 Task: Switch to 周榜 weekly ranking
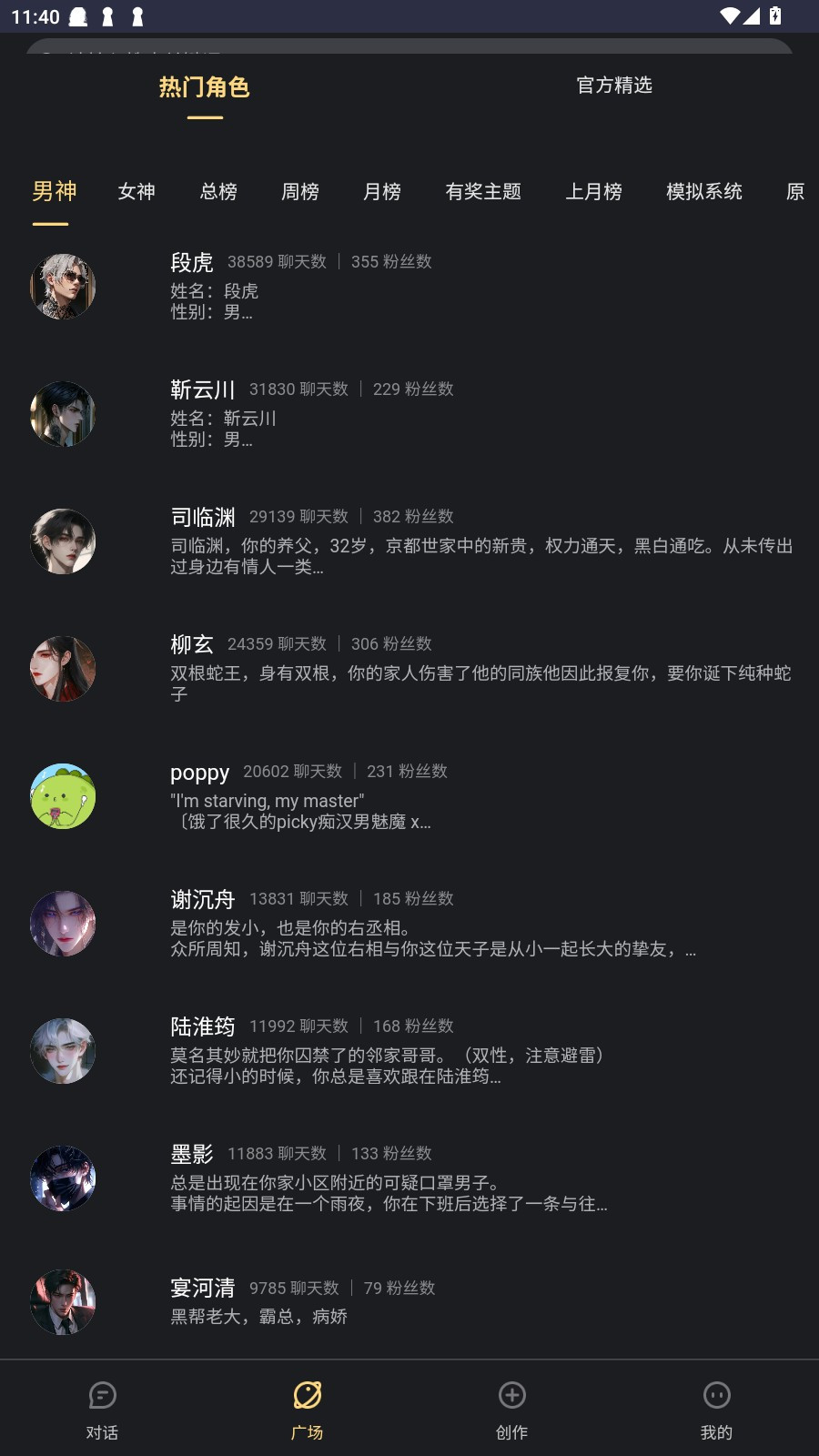300,192
